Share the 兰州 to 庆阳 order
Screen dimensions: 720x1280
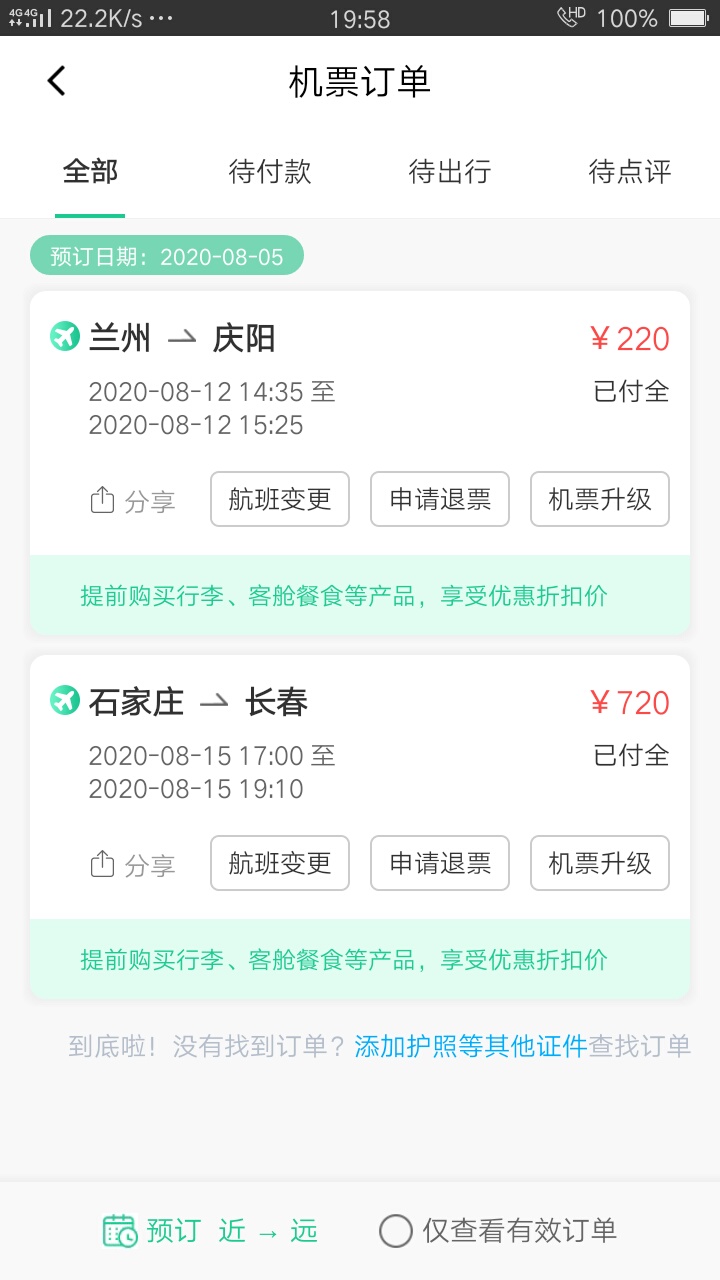133,500
